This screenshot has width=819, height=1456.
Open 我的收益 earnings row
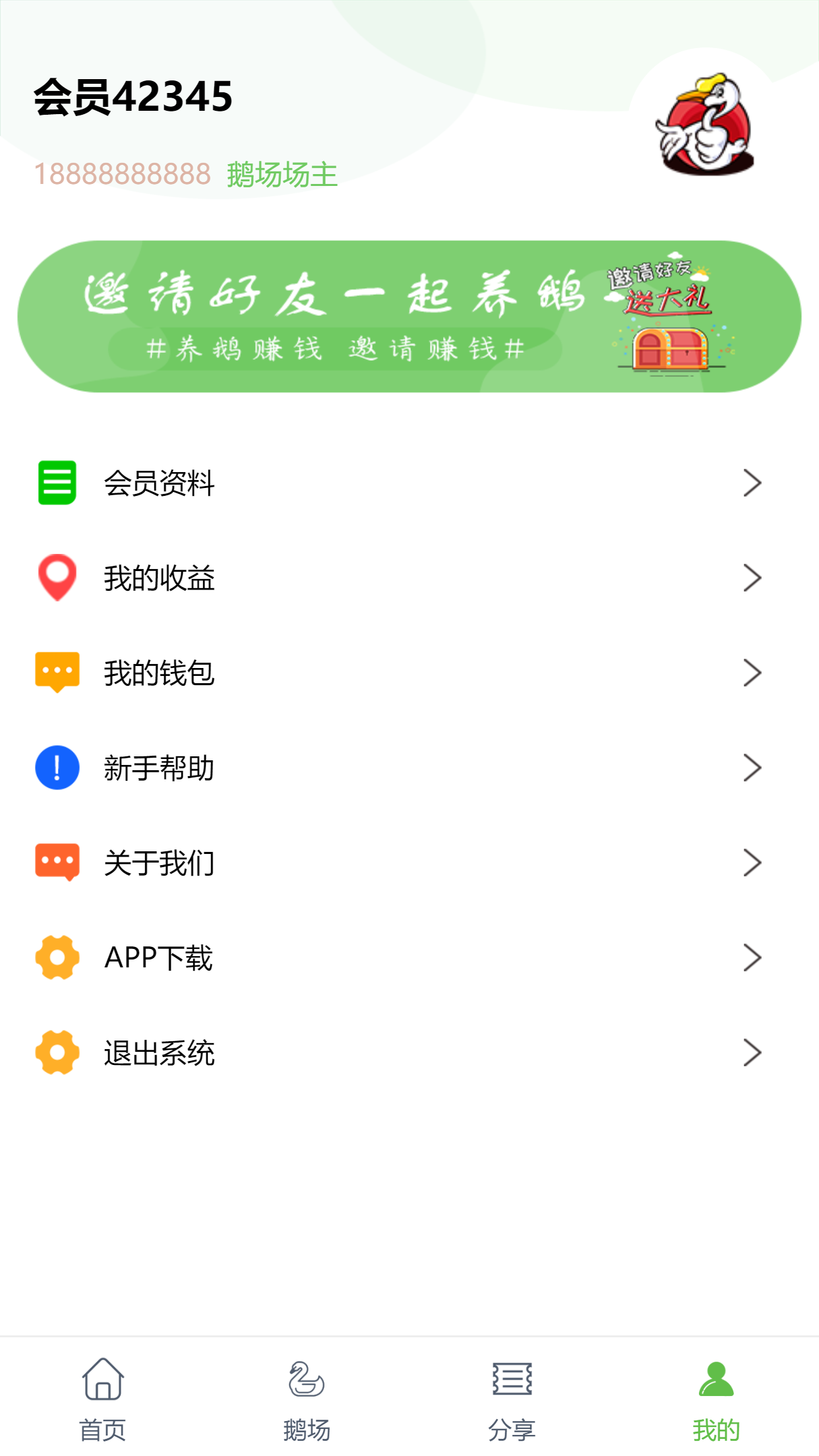pos(409,578)
